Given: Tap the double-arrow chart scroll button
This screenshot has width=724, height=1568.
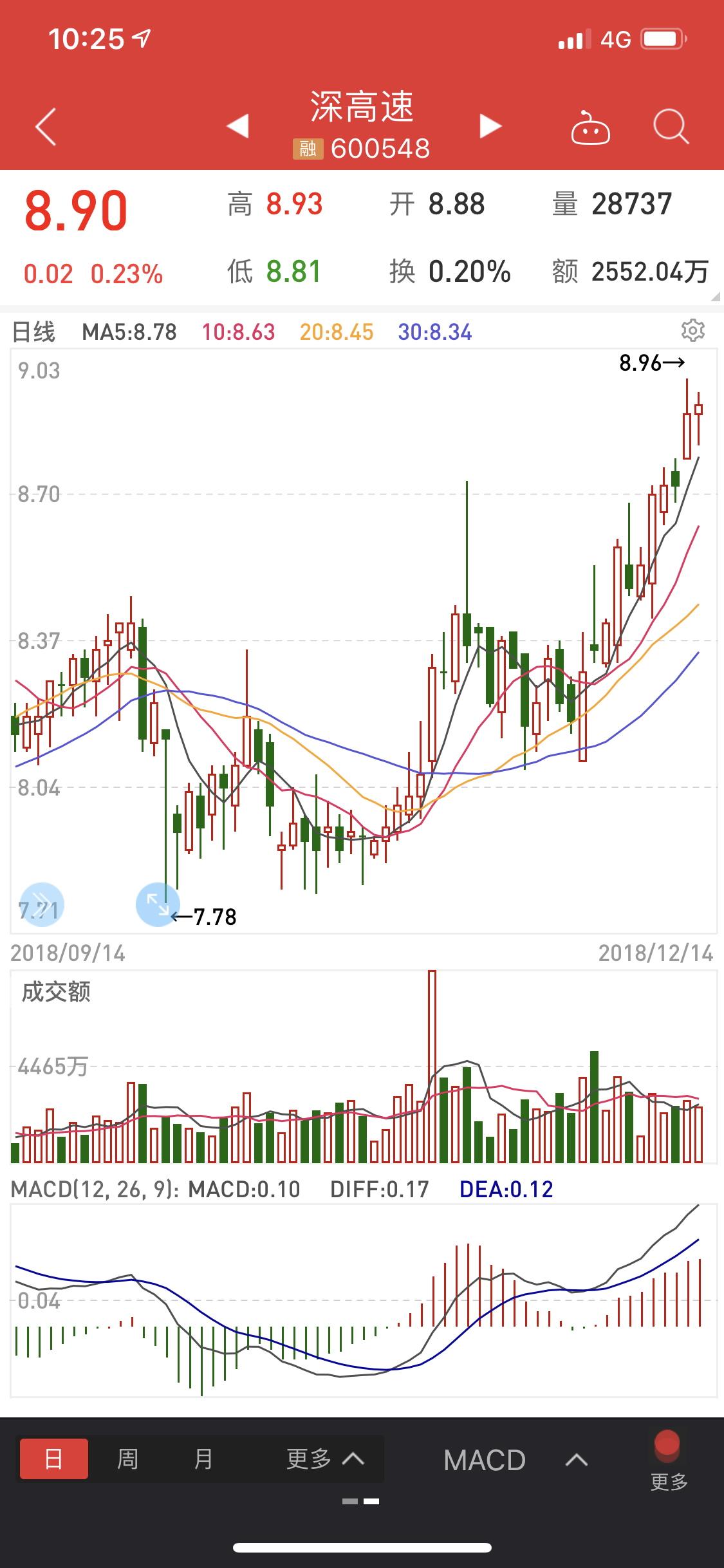Looking at the screenshot, I should (x=42, y=904).
